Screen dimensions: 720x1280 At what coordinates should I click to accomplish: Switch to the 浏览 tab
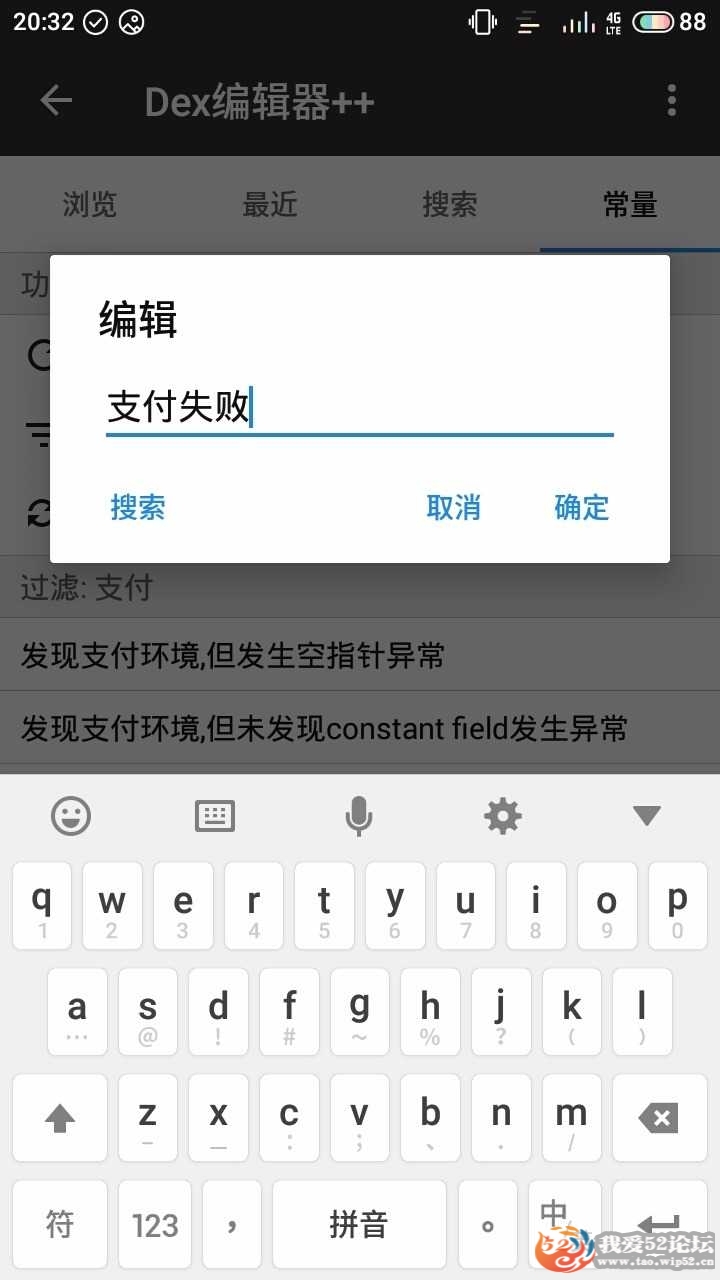pos(90,205)
